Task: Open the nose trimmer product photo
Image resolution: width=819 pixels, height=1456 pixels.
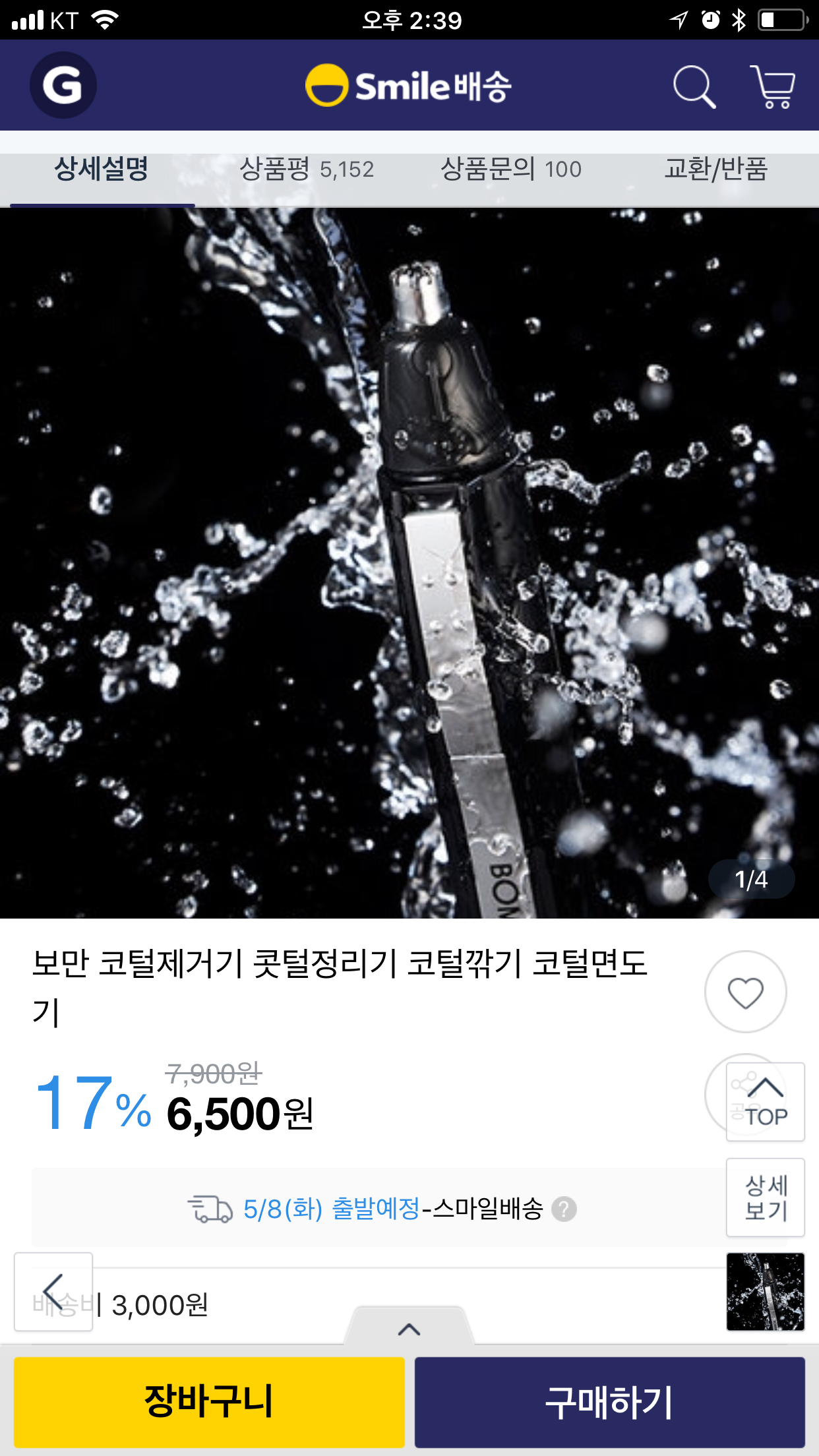Action: pos(409,561)
